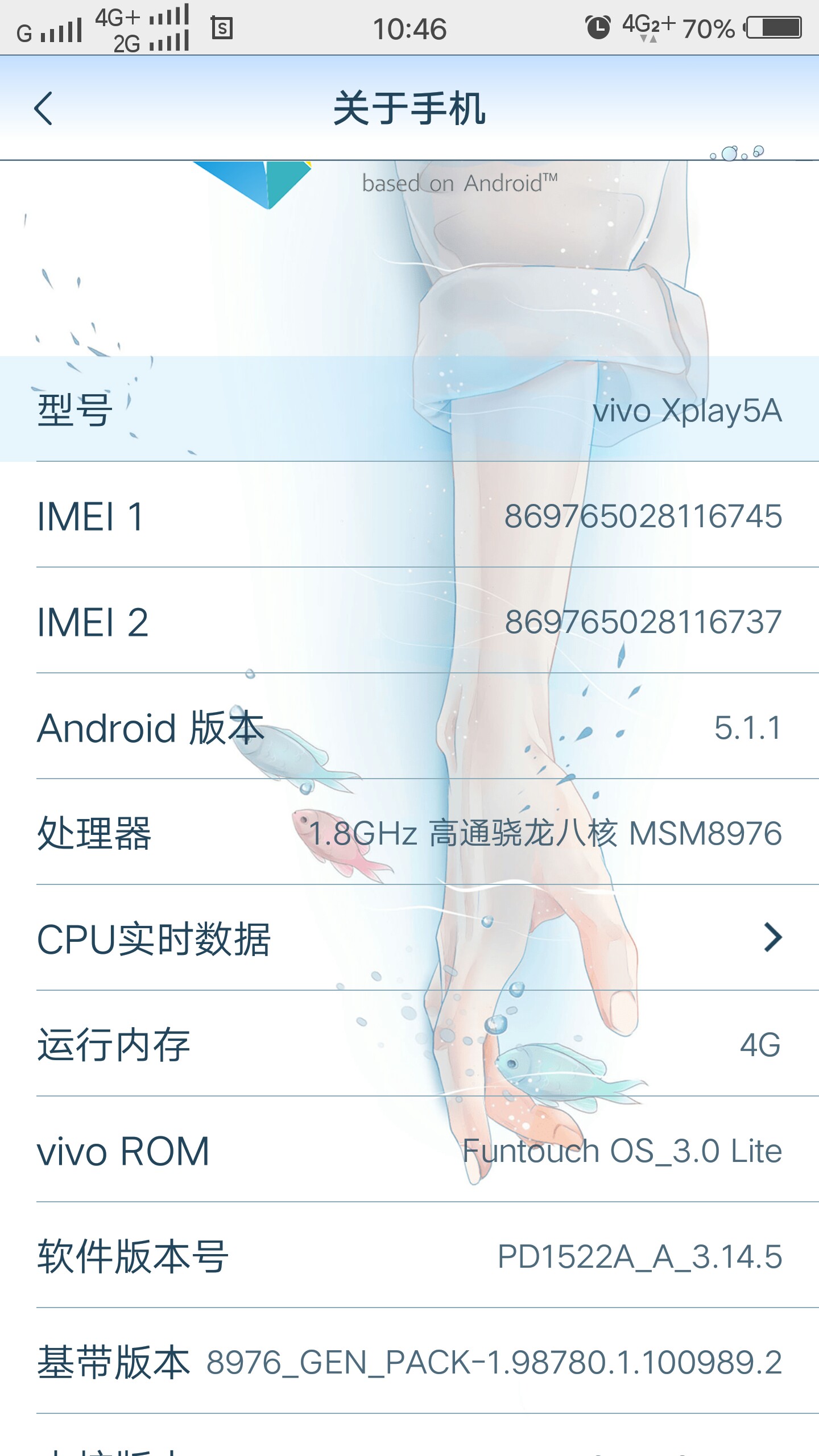Tap the Android 版本 row

click(409, 726)
